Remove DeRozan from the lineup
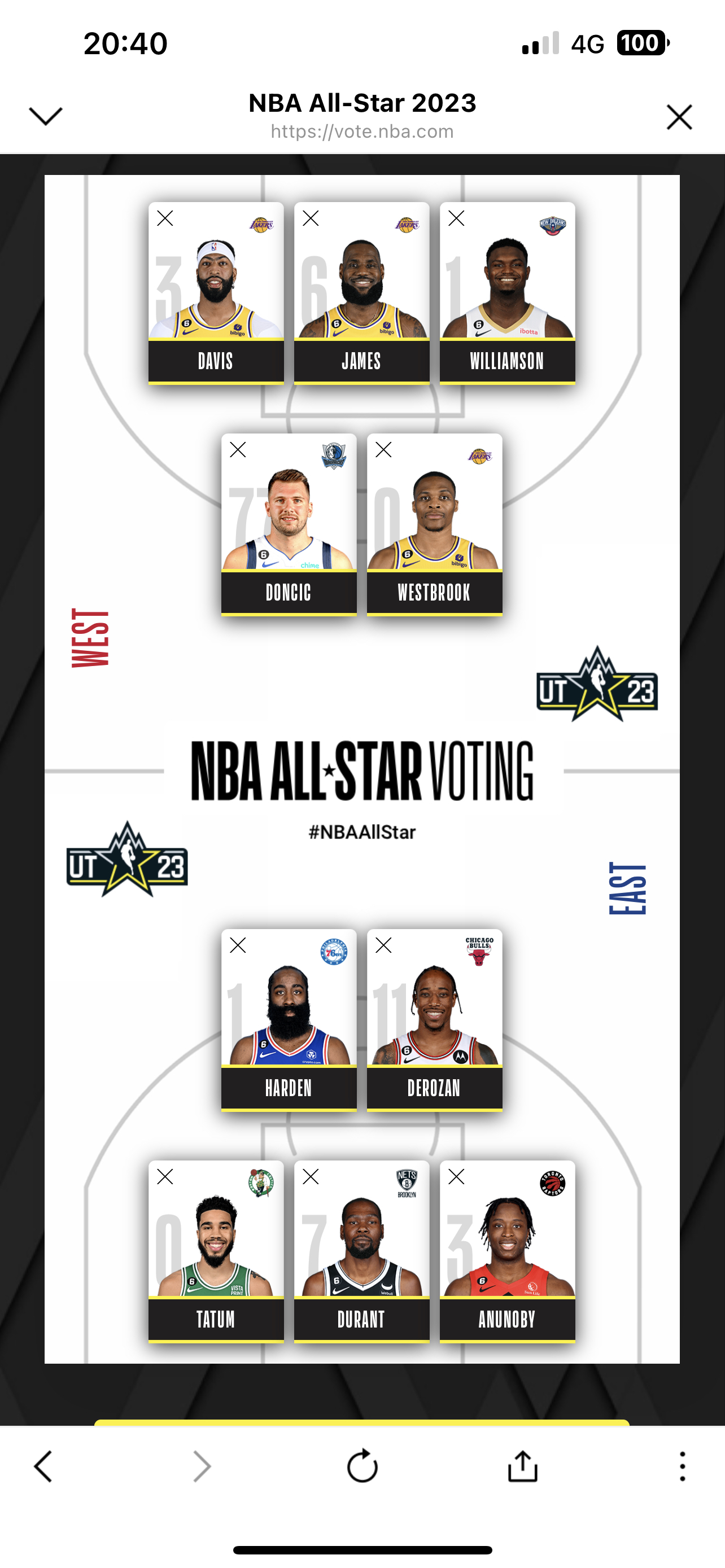This screenshot has height=1568, width=725. 383,945
